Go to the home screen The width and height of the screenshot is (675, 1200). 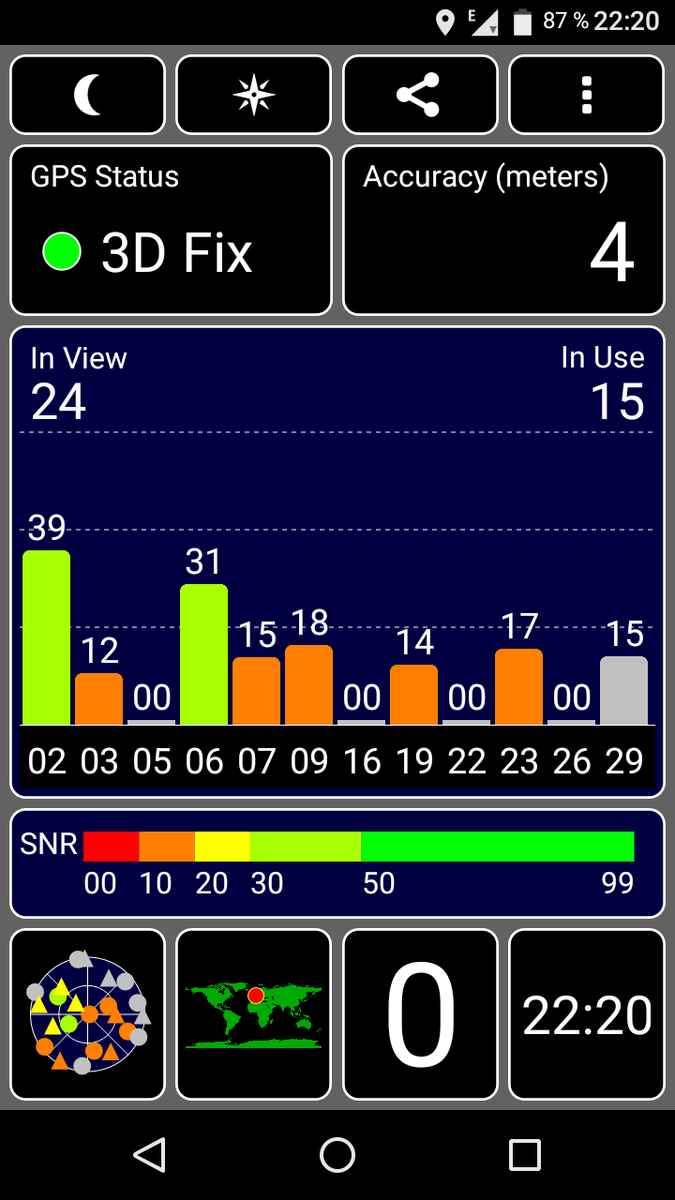[x=337, y=1155]
